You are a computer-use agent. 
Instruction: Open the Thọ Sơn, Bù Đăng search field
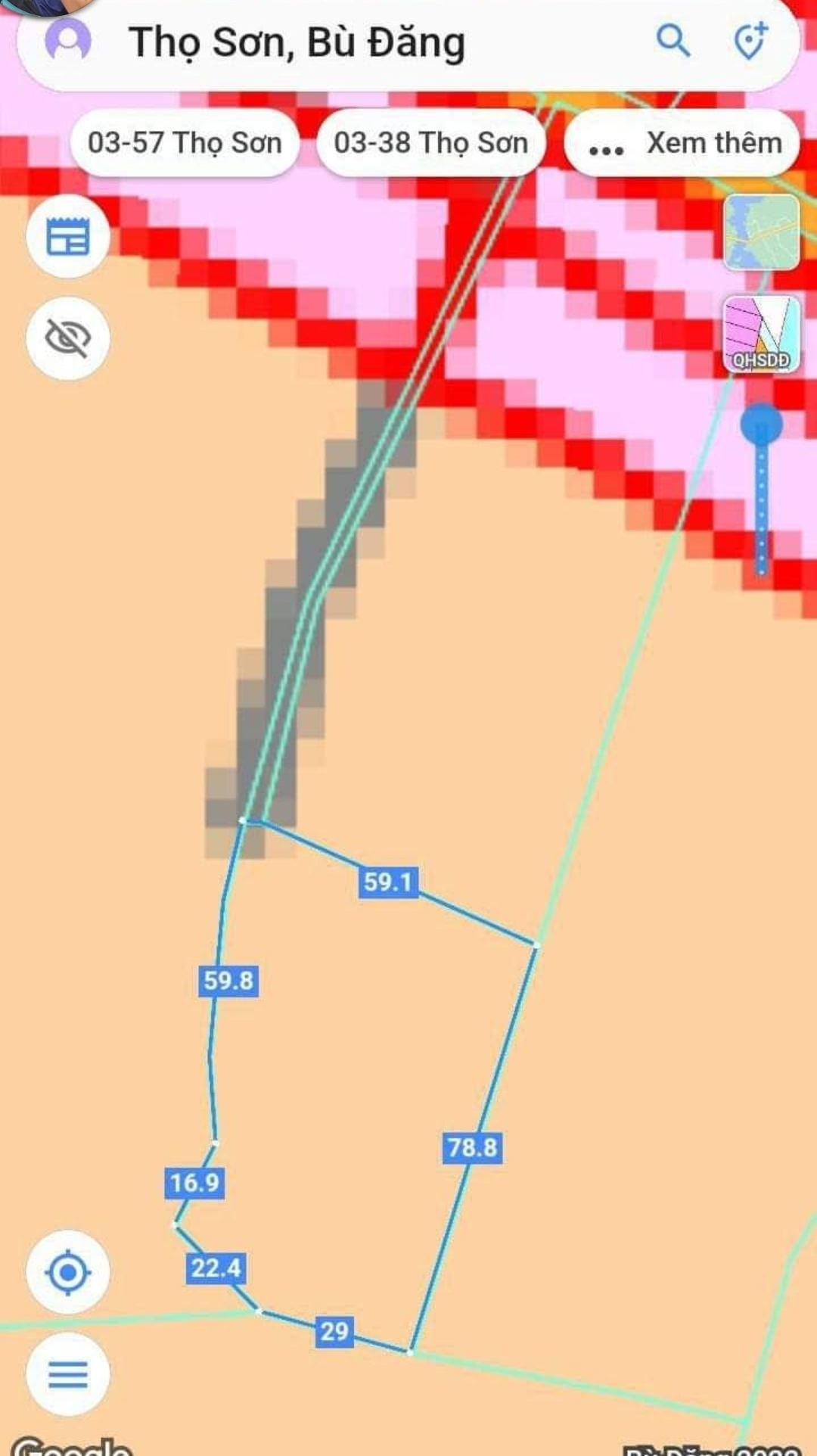[363, 42]
